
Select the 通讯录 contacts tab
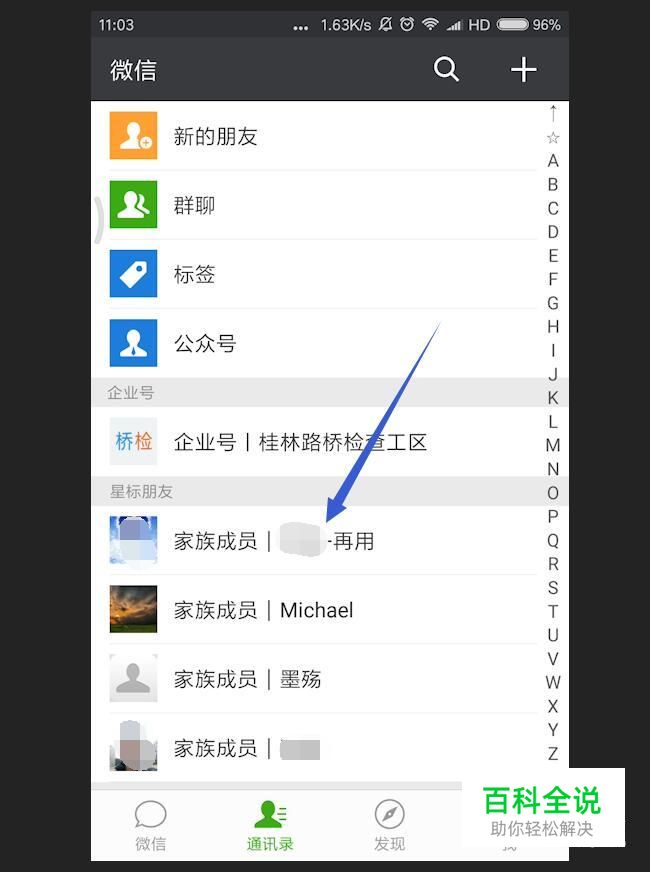coord(270,825)
